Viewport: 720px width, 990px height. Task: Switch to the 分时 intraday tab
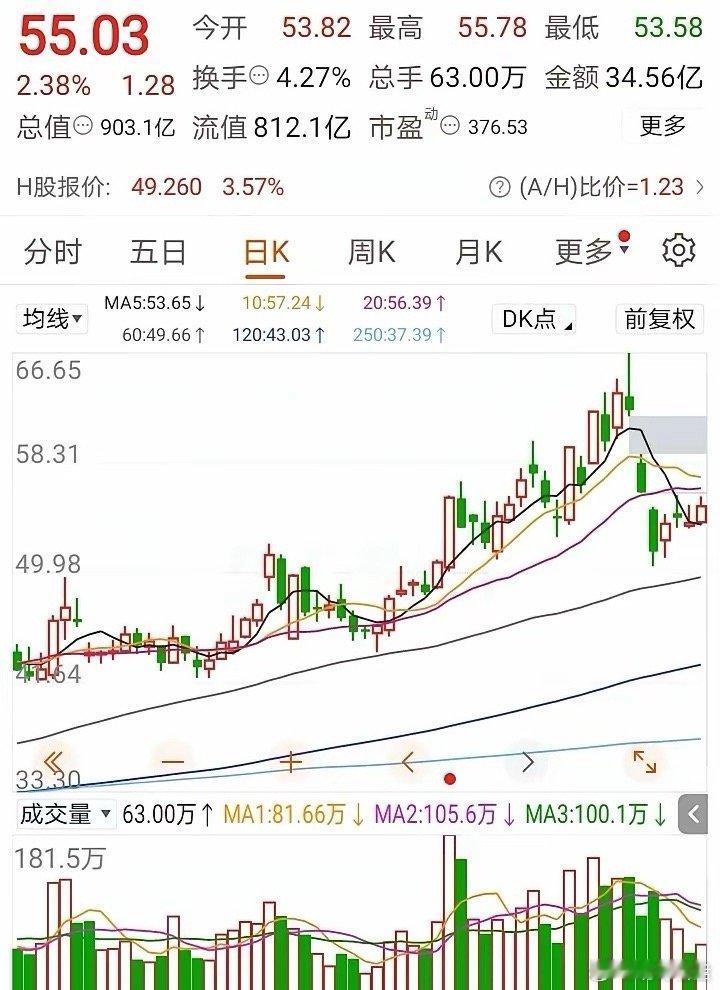53,252
